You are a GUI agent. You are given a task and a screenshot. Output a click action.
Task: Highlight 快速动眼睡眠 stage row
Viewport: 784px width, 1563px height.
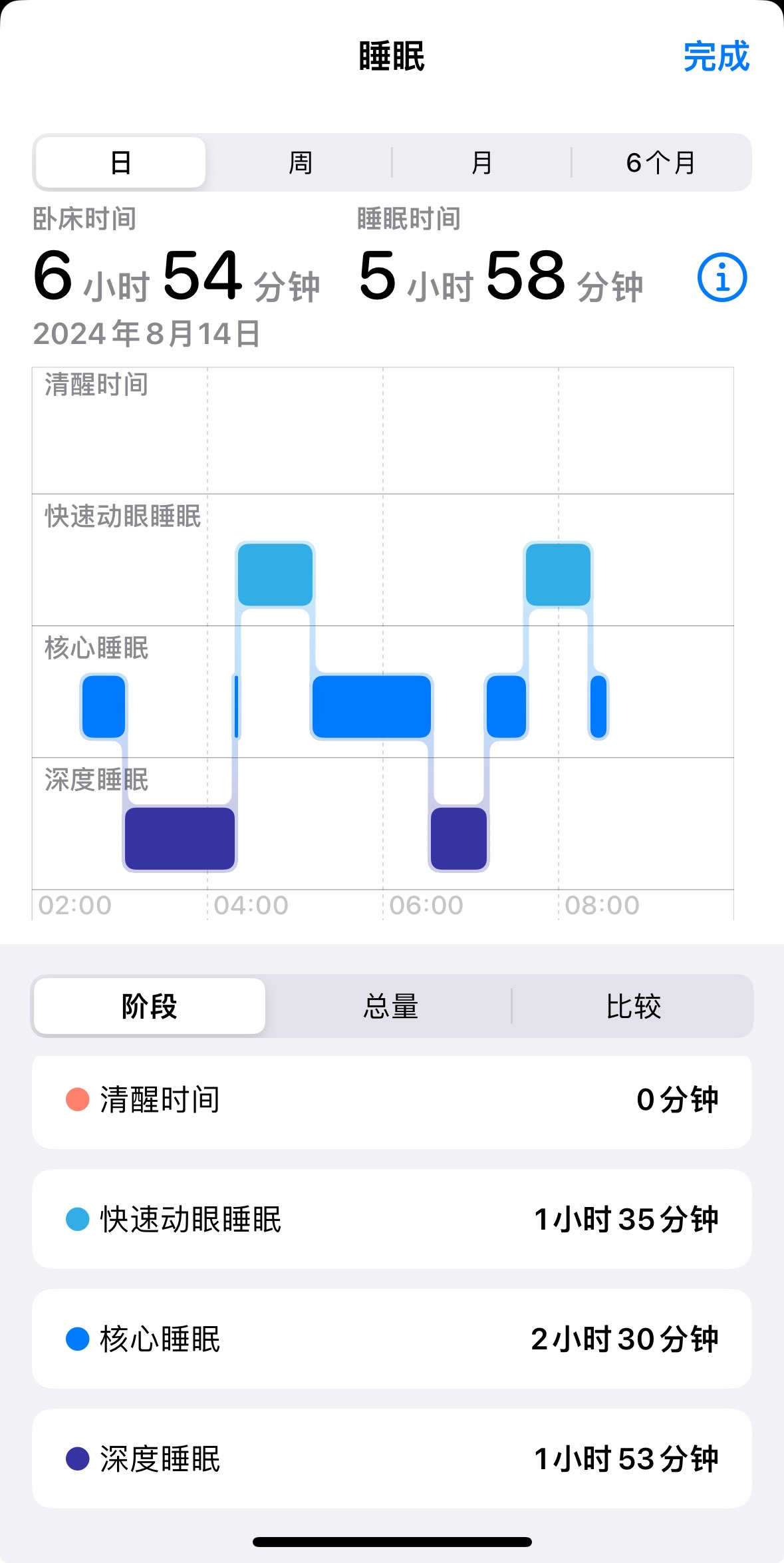pos(392,1219)
